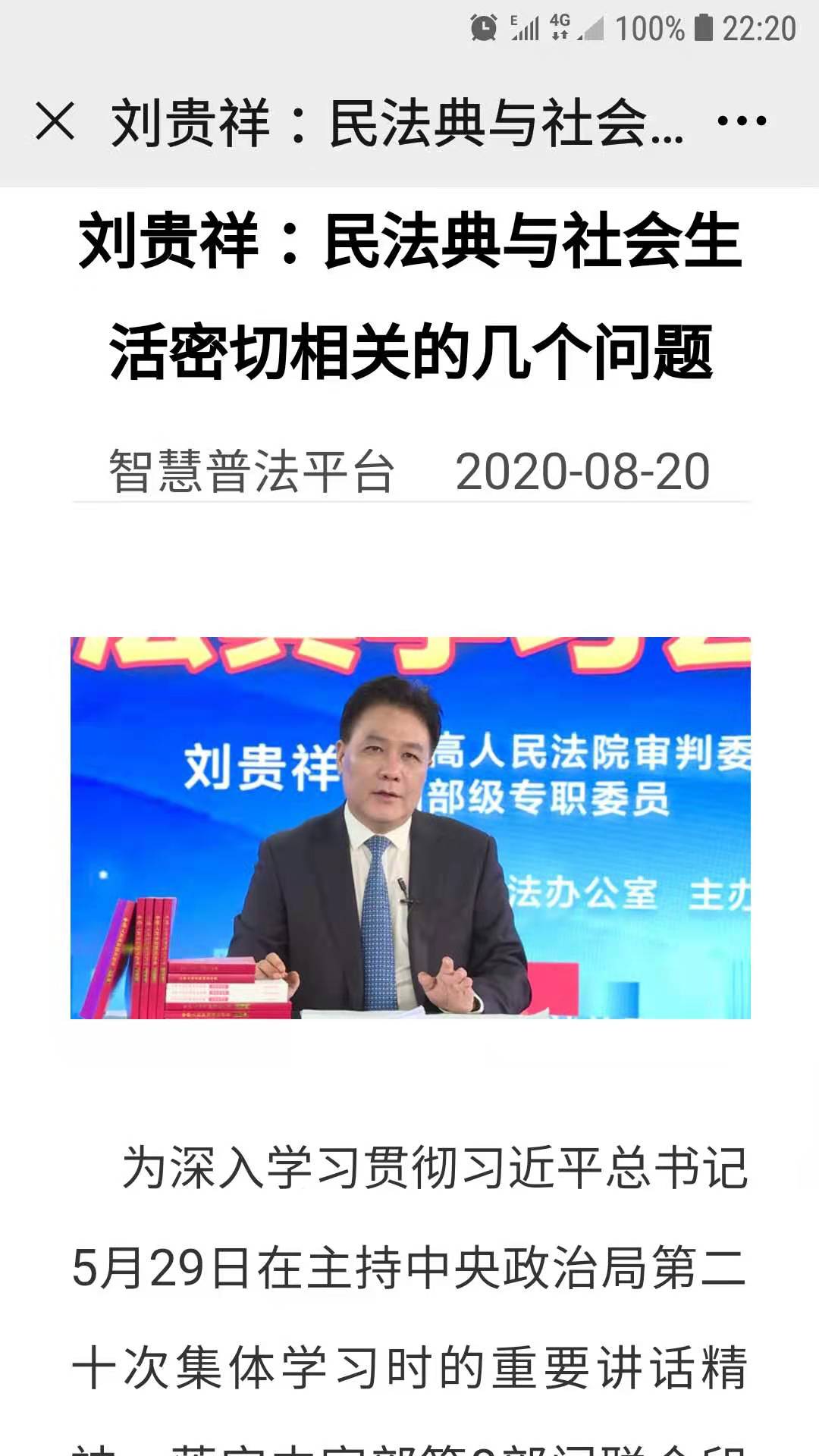Viewport: 819px width, 1456px height.
Task: Open the three-dot overflow menu
Action: click(x=741, y=121)
